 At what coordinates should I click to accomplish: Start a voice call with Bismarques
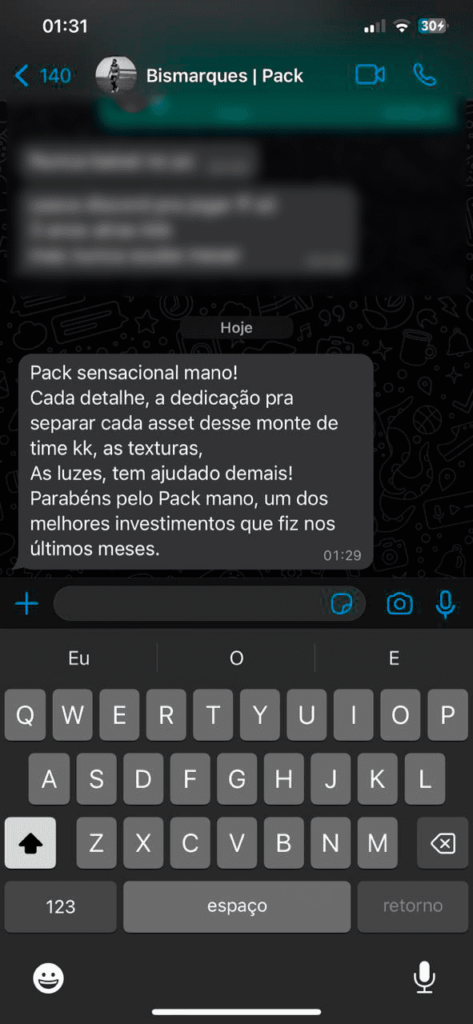425,74
